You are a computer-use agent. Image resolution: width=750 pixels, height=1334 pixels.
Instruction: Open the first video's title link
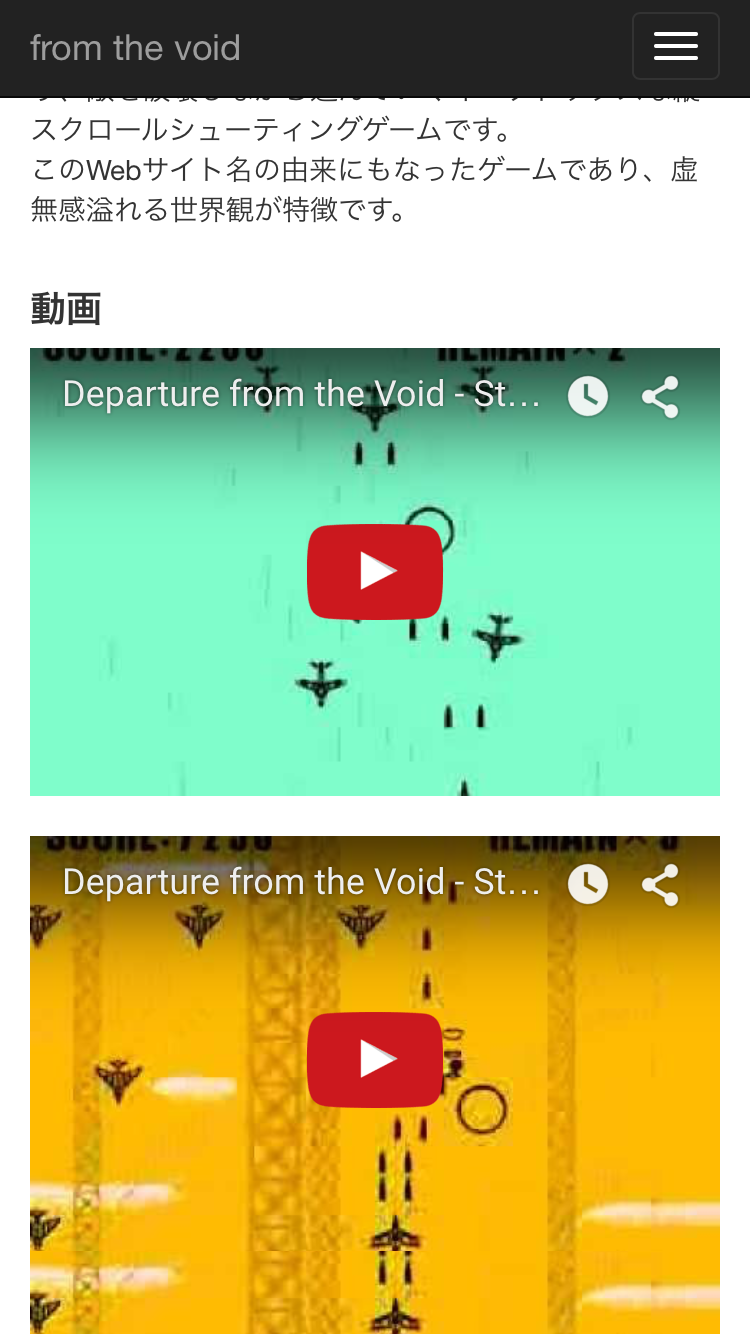point(300,394)
